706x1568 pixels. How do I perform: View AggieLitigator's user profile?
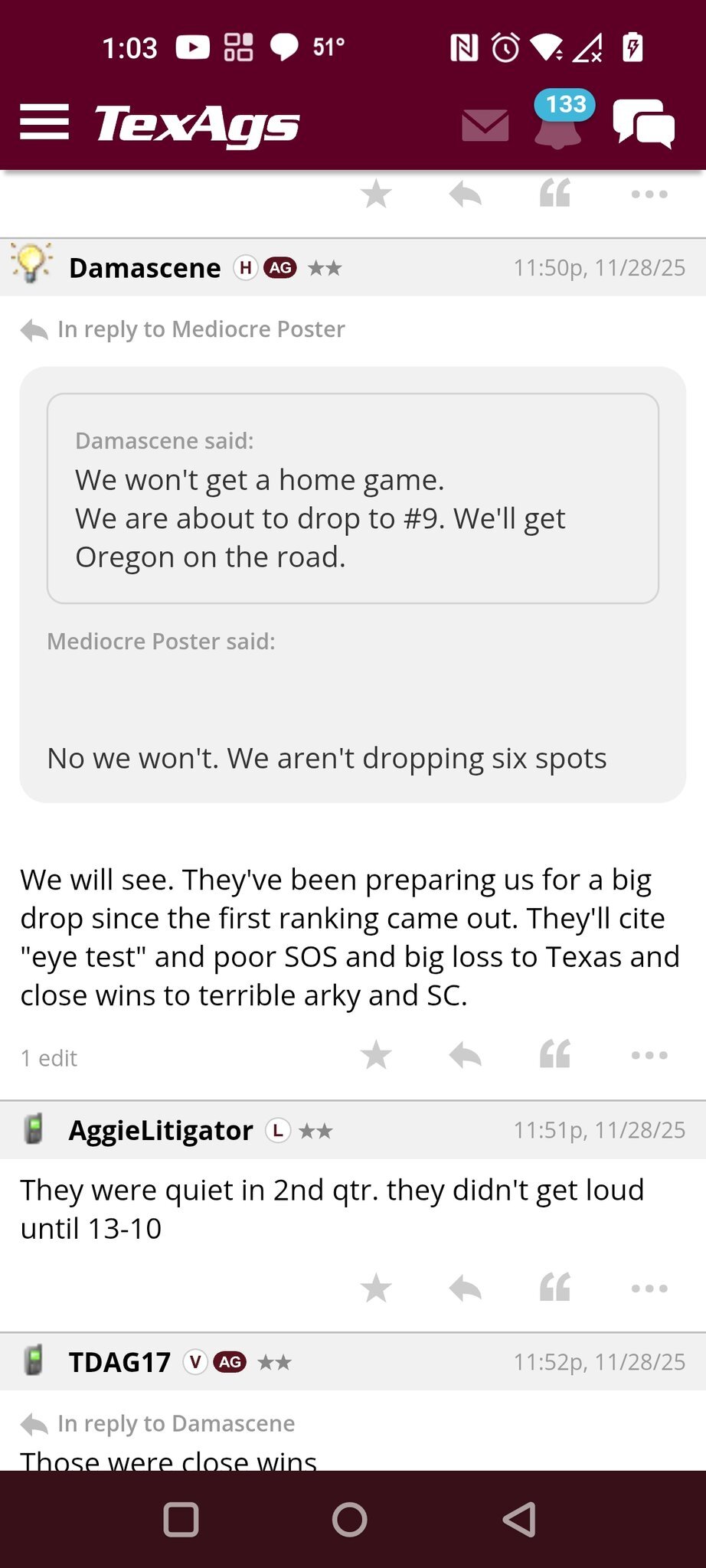[161, 1130]
